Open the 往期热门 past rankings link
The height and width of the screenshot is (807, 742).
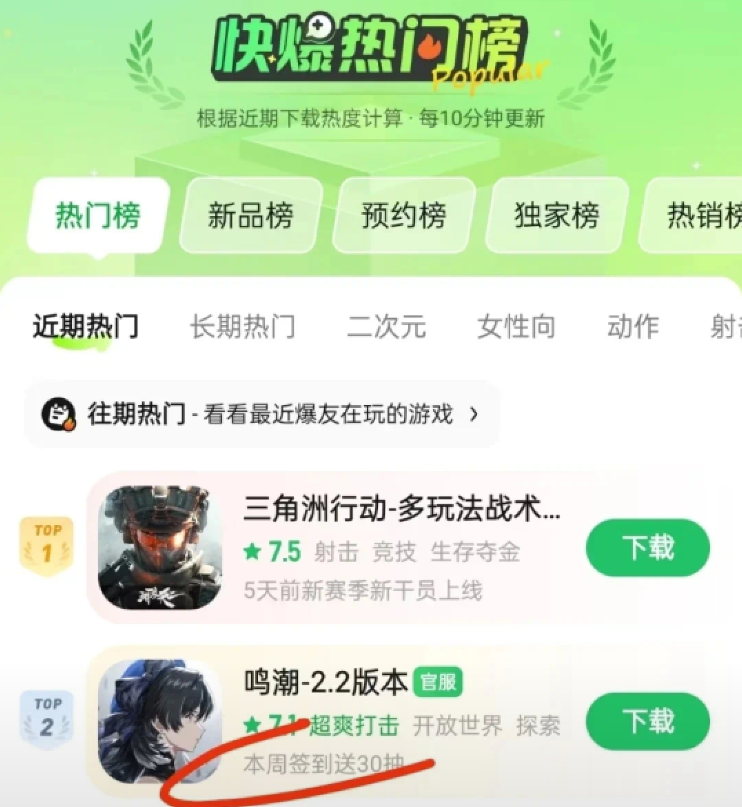coord(260,413)
